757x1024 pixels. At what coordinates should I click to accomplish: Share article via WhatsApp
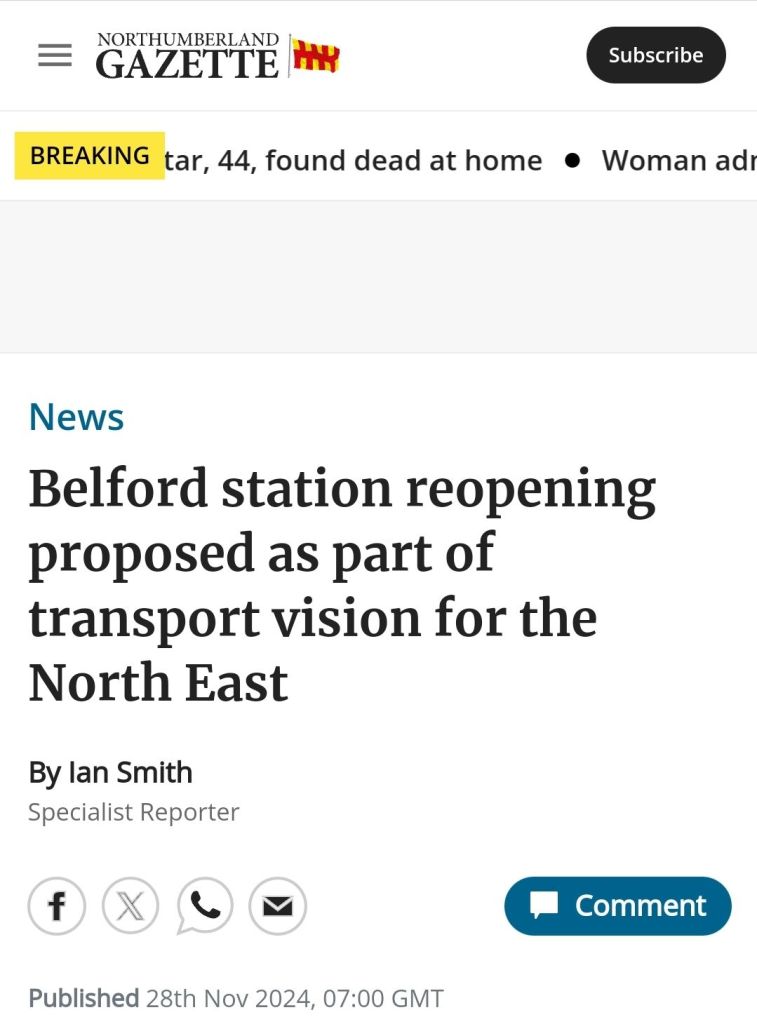click(x=204, y=906)
